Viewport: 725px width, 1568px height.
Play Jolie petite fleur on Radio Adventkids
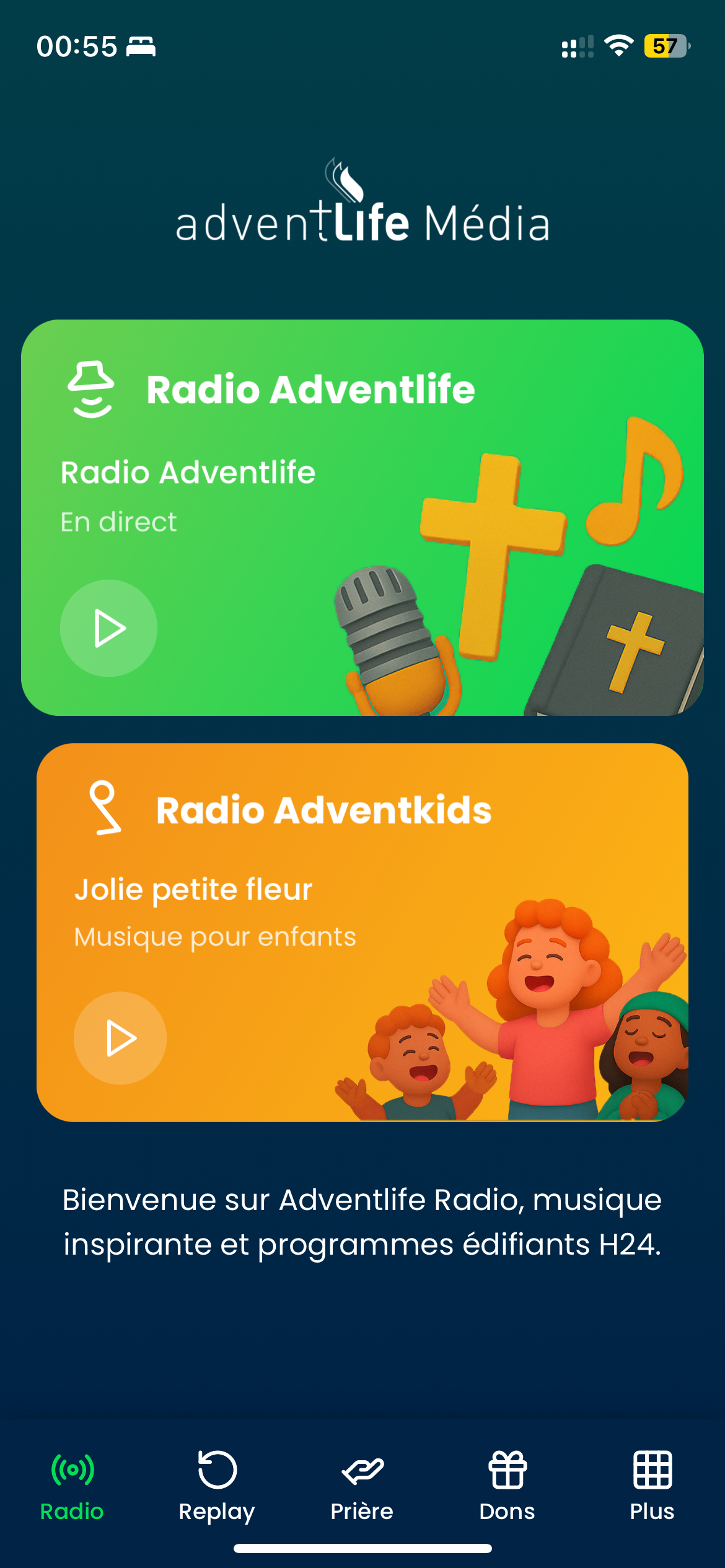coord(120,1039)
